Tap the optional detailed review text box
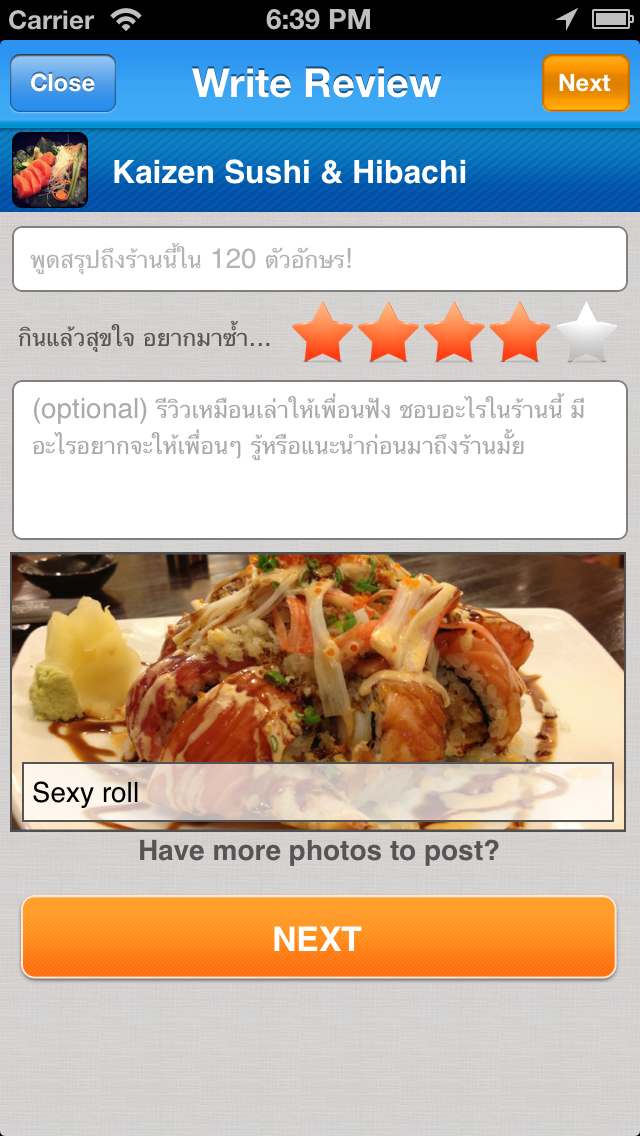The image size is (640, 1136). [x=319, y=459]
